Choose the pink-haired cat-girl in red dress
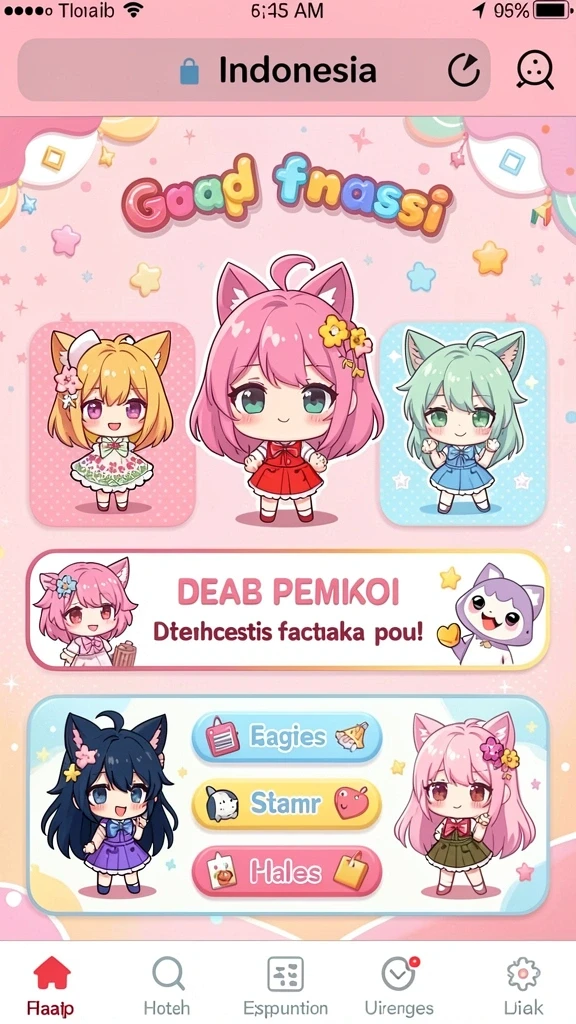This screenshot has height=1024, width=576. pyautogui.click(x=287, y=392)
